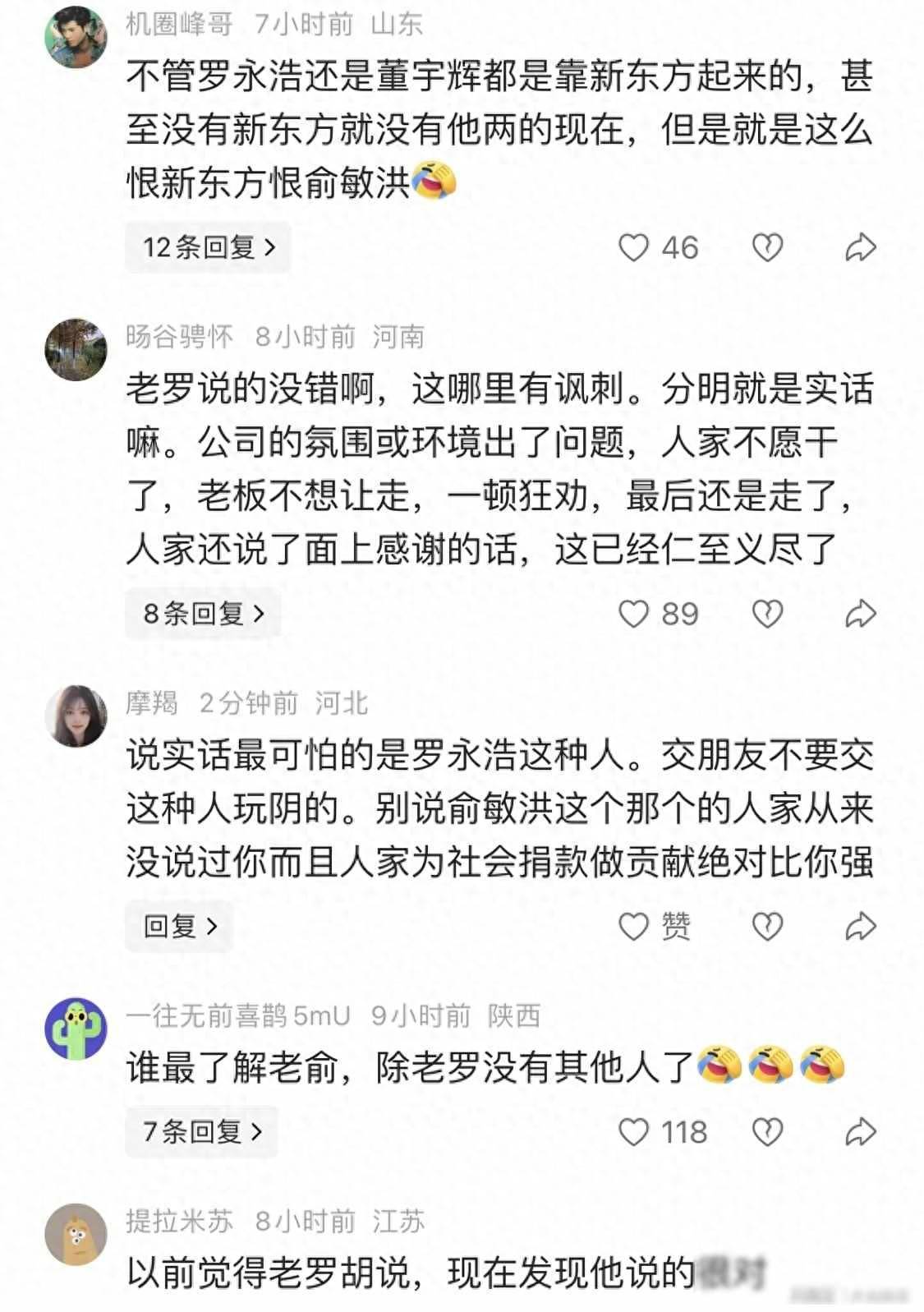The height and width of the screenshot is (1312, 924).
Task: Open 摩羯's profile avatar
Action: pos(76,716)
